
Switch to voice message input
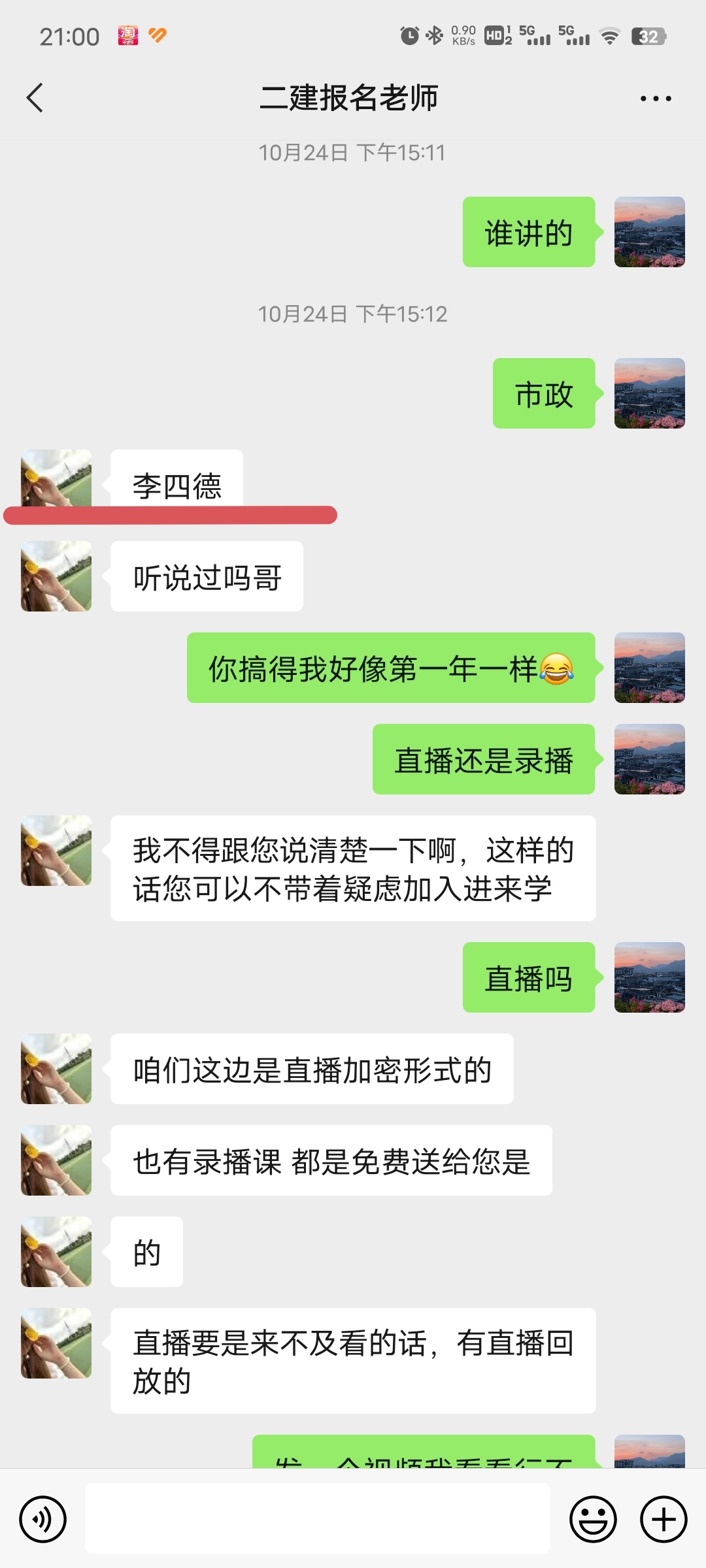click(43, 1519)
